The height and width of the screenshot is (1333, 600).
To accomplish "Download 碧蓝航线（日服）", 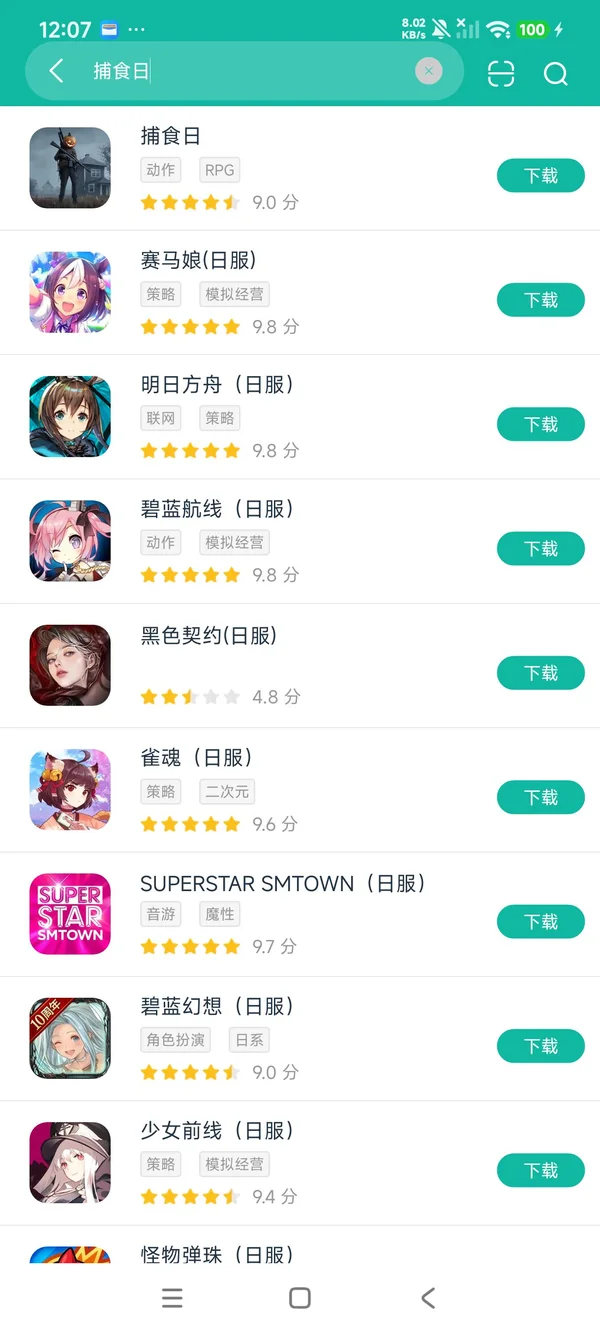I will point(540,549).
